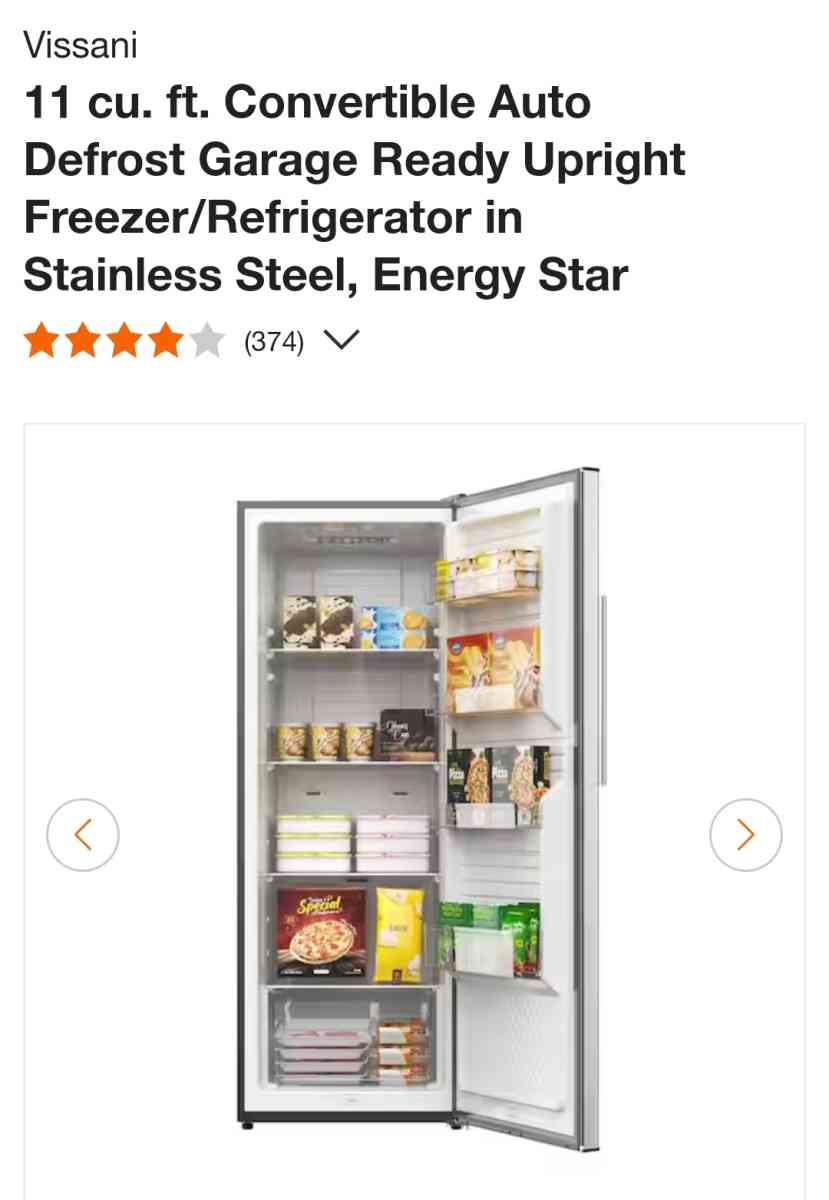Image resolution: width=829 pixels, height=1200 pixels.
Task: Click the fifth gray star icon
Action: click(x=205, y=342)
